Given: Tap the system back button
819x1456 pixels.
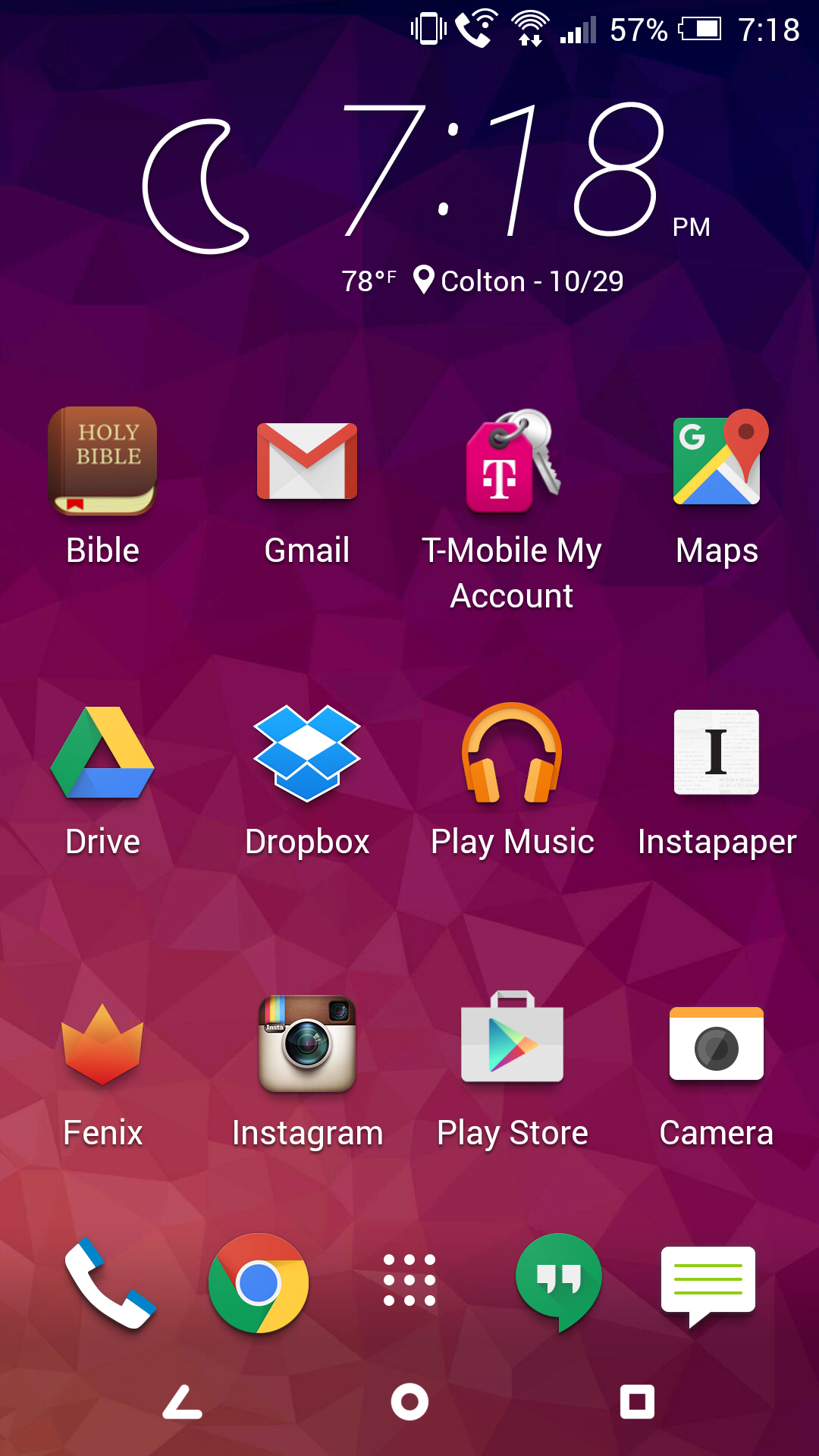Looking at the screenshot, I should (x=183, y=1401).
